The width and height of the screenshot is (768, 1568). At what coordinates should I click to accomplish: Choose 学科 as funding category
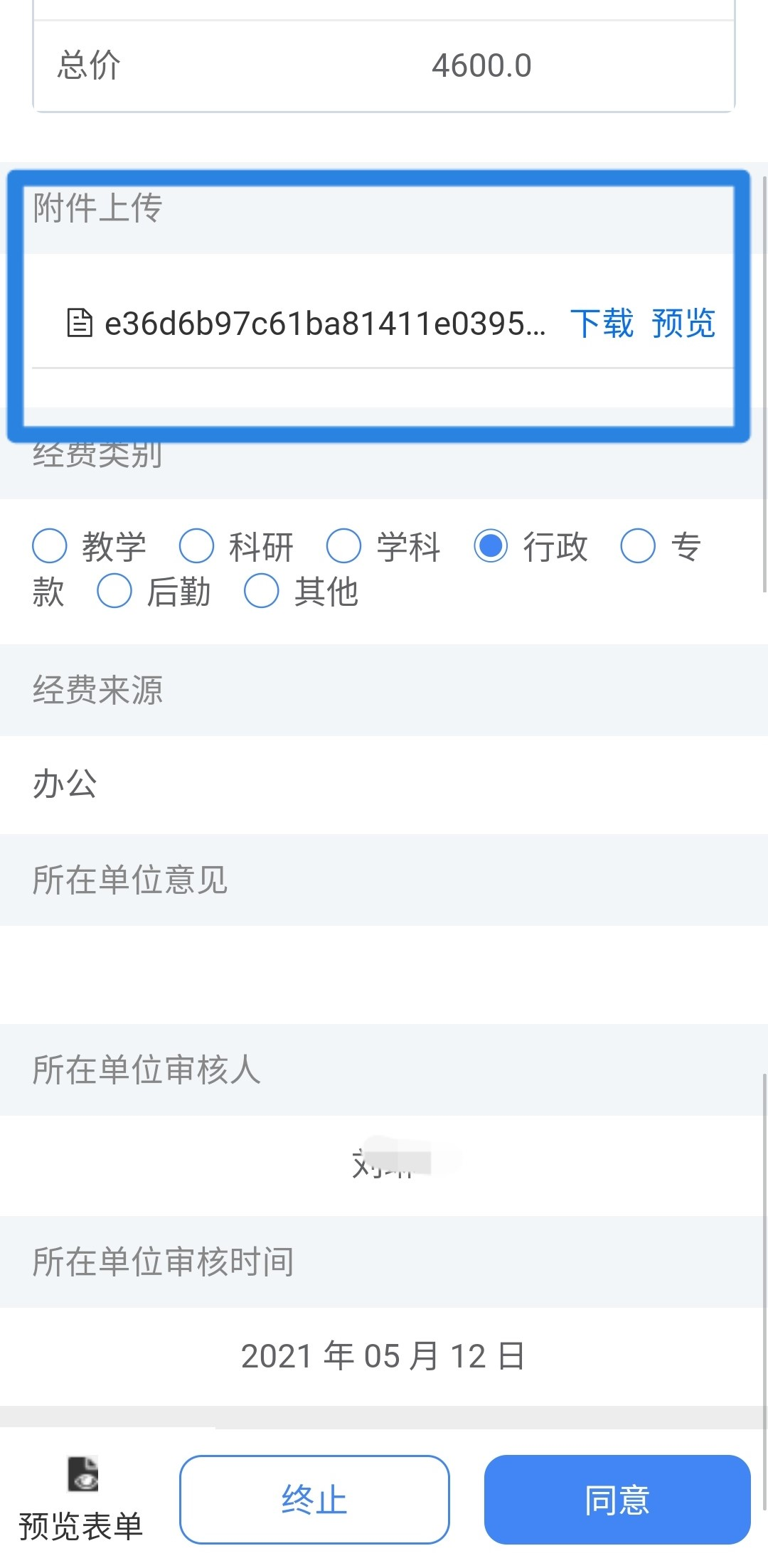[x=344, y=546]
